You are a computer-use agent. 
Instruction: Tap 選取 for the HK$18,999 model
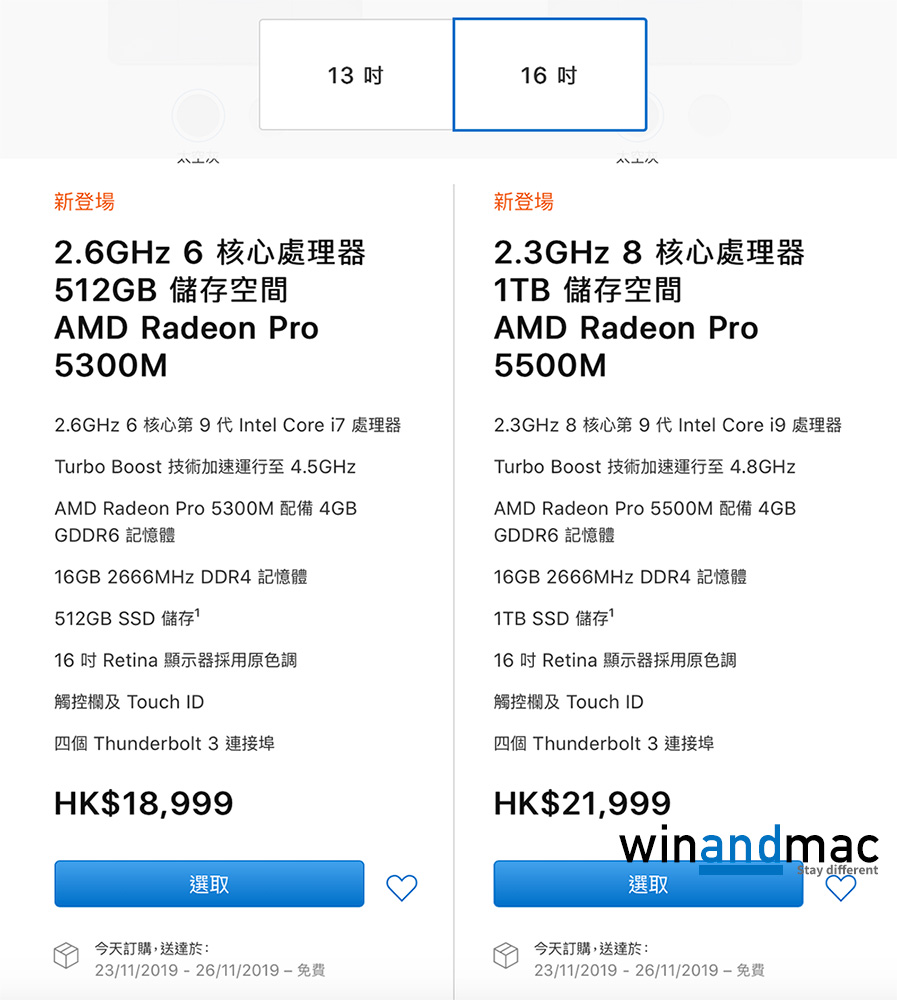[209, 884]
